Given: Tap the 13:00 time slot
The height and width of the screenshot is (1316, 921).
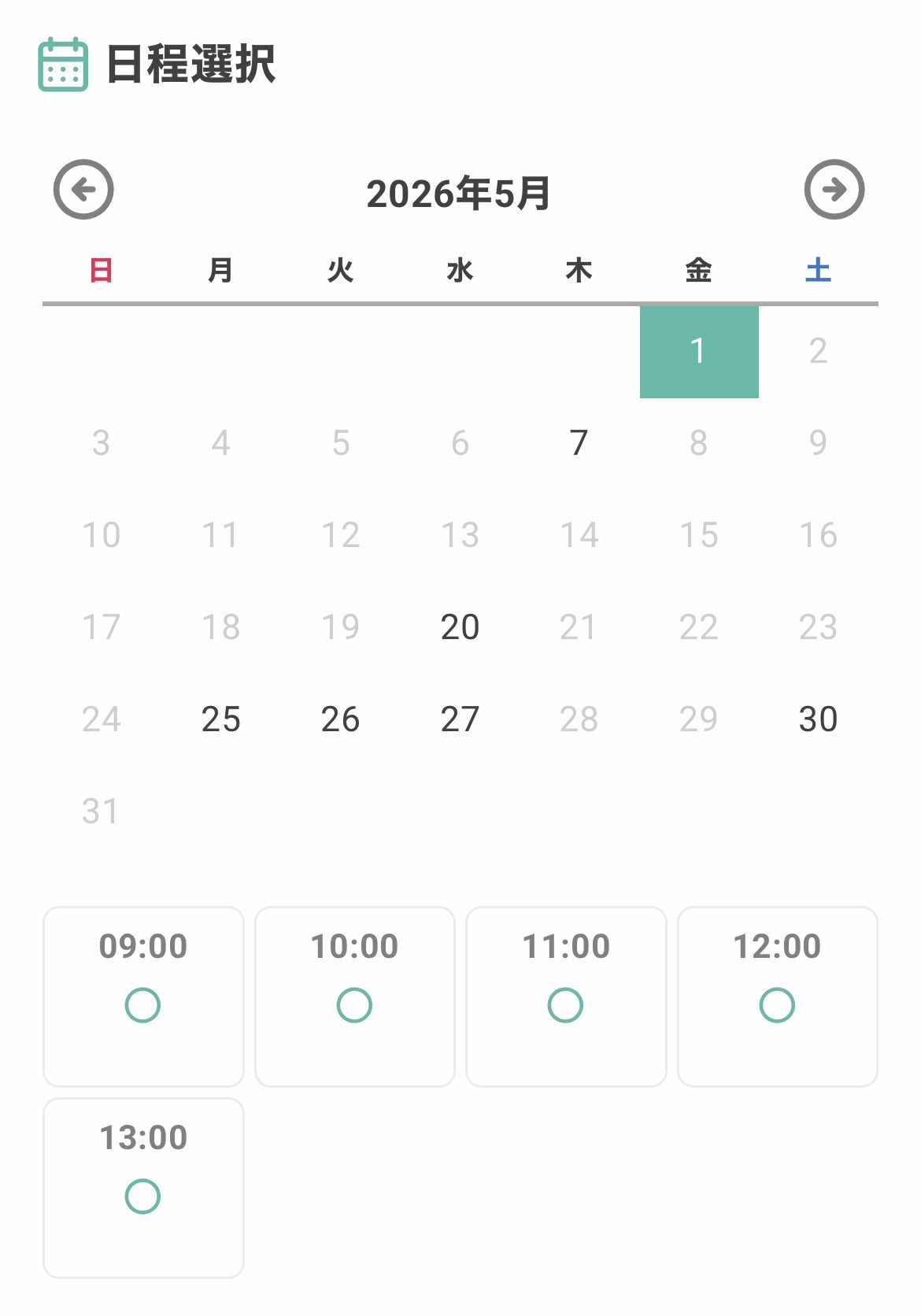Looking at the screenshot, I should 143,1188.
